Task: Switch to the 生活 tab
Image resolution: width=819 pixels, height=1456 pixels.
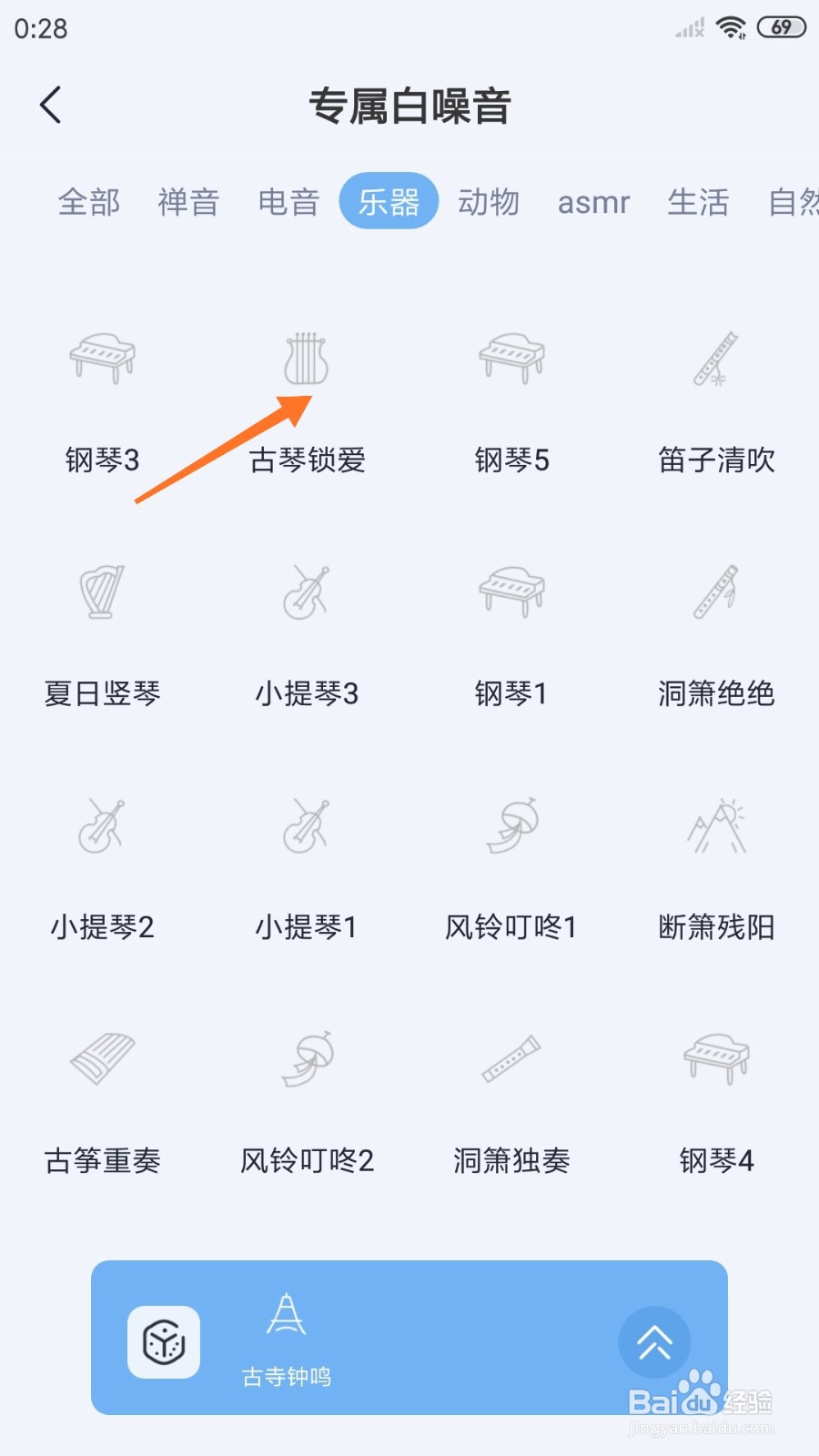Action: coord(698,201)
